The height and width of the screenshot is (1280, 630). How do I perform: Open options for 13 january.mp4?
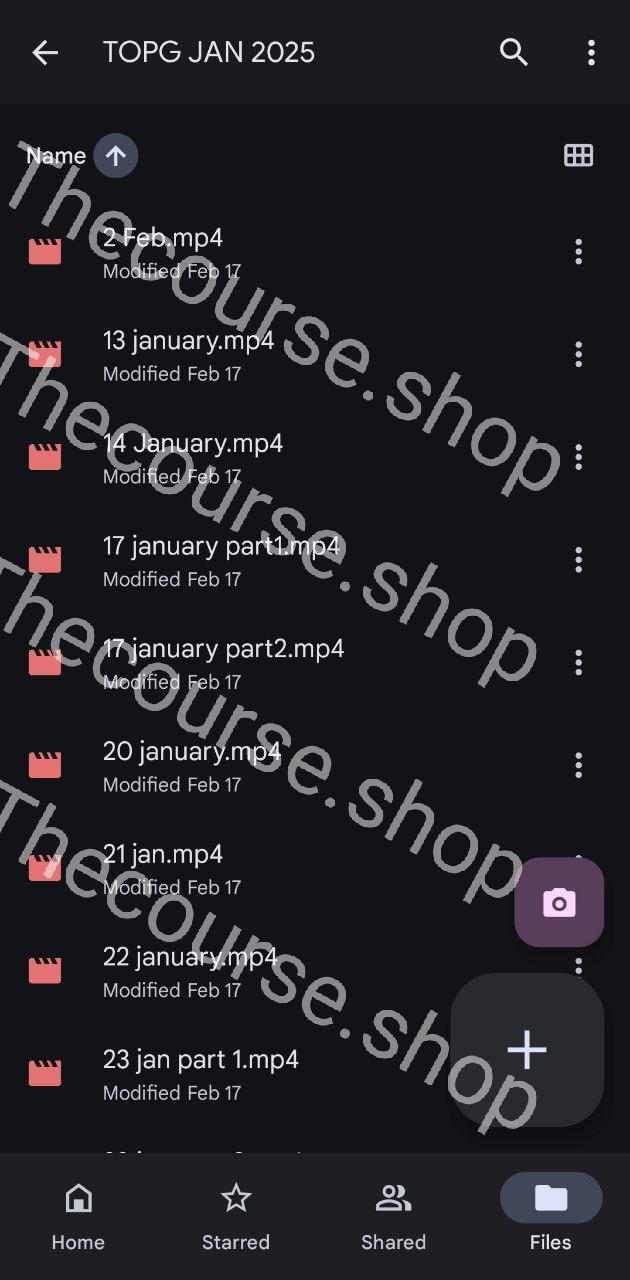tap(578, 354)
